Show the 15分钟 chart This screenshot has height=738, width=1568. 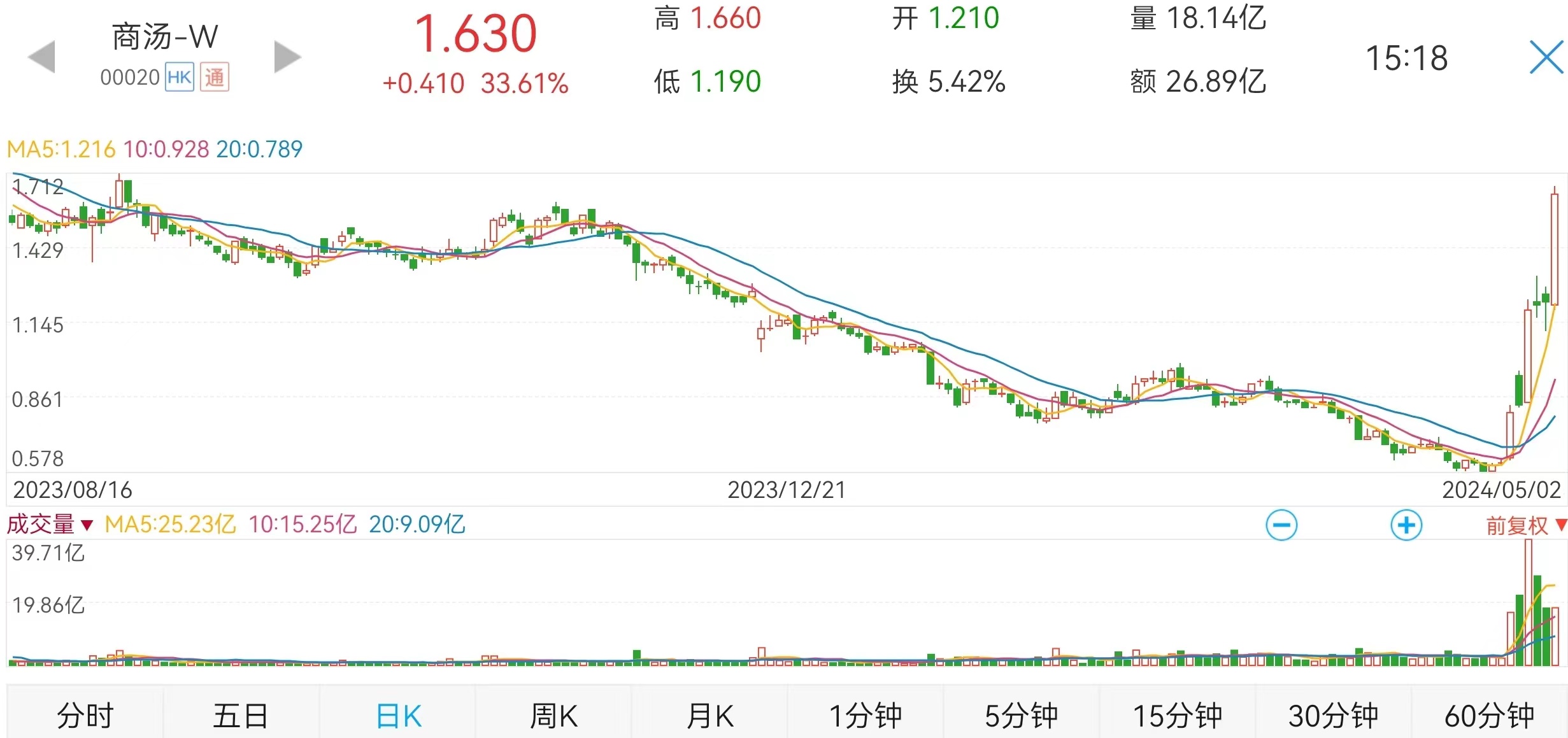click(x=1178, y=715)
